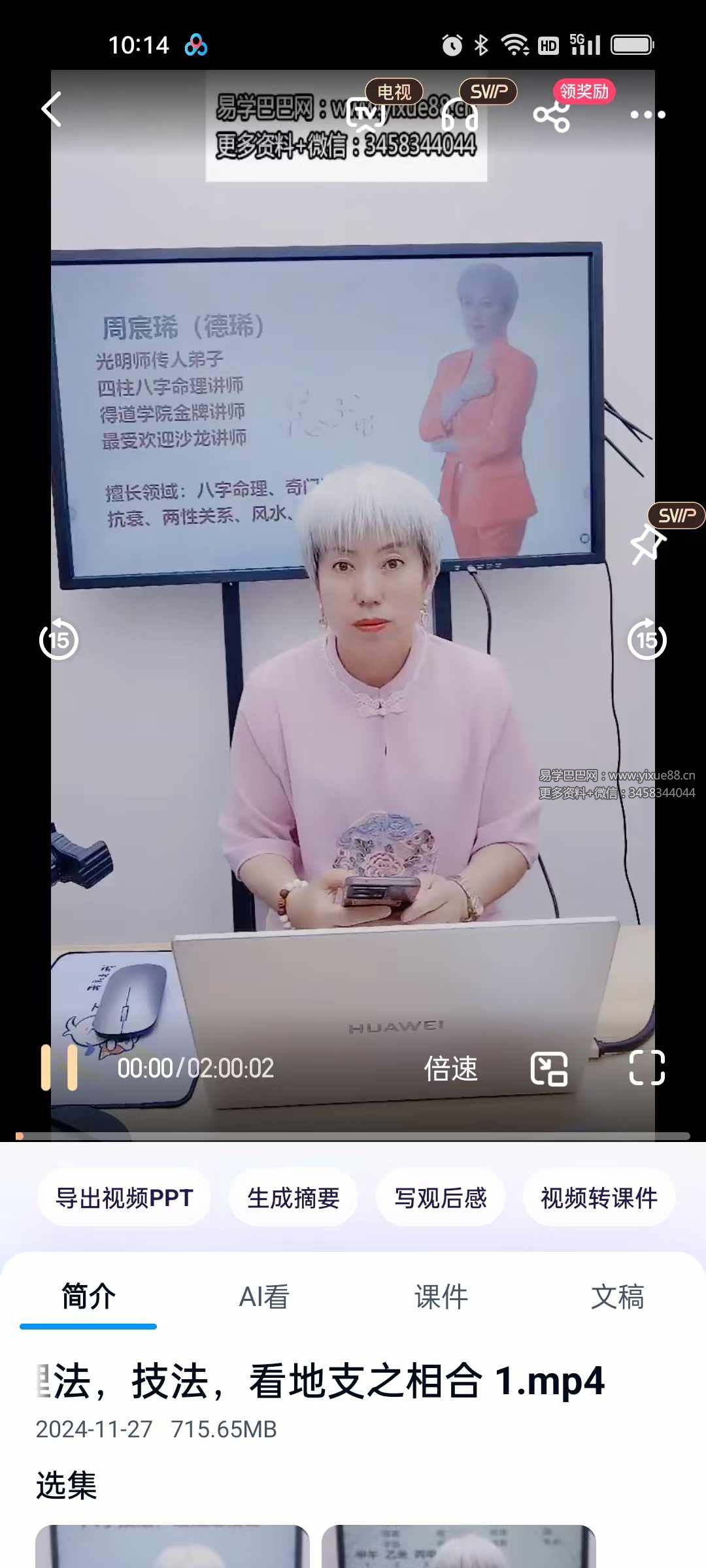Enable picture-in-picture window mode
The width and height of the screenshot is (706, 1568).
pyautogui.click(x=548, y=1069)
